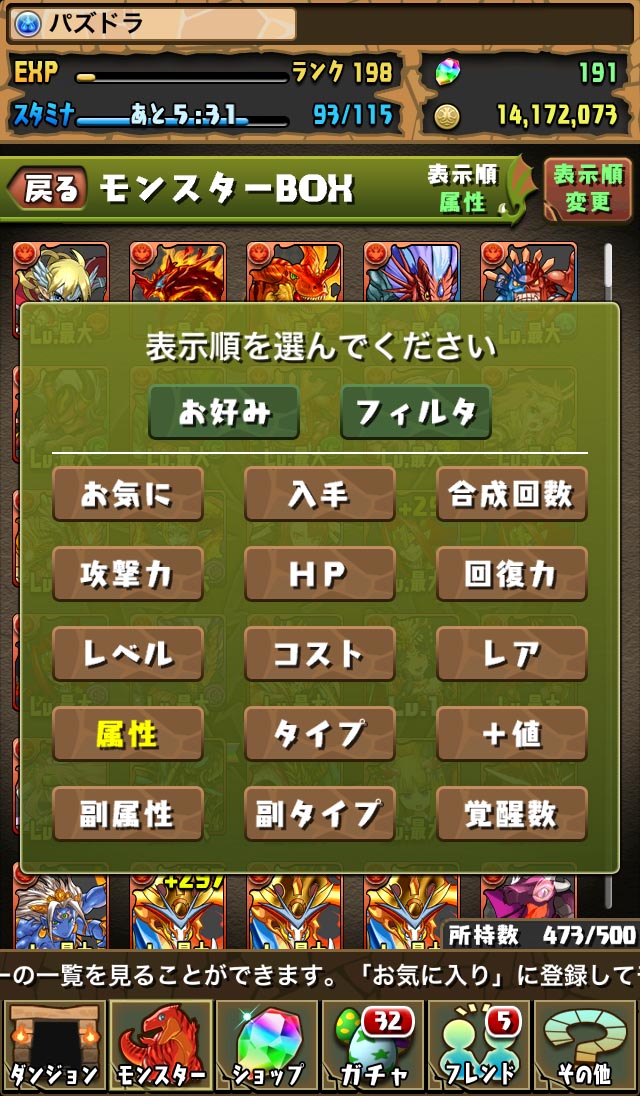640x1096 pixels.
Task: Sort monsters by タイプ
Action: click(319, 734)
